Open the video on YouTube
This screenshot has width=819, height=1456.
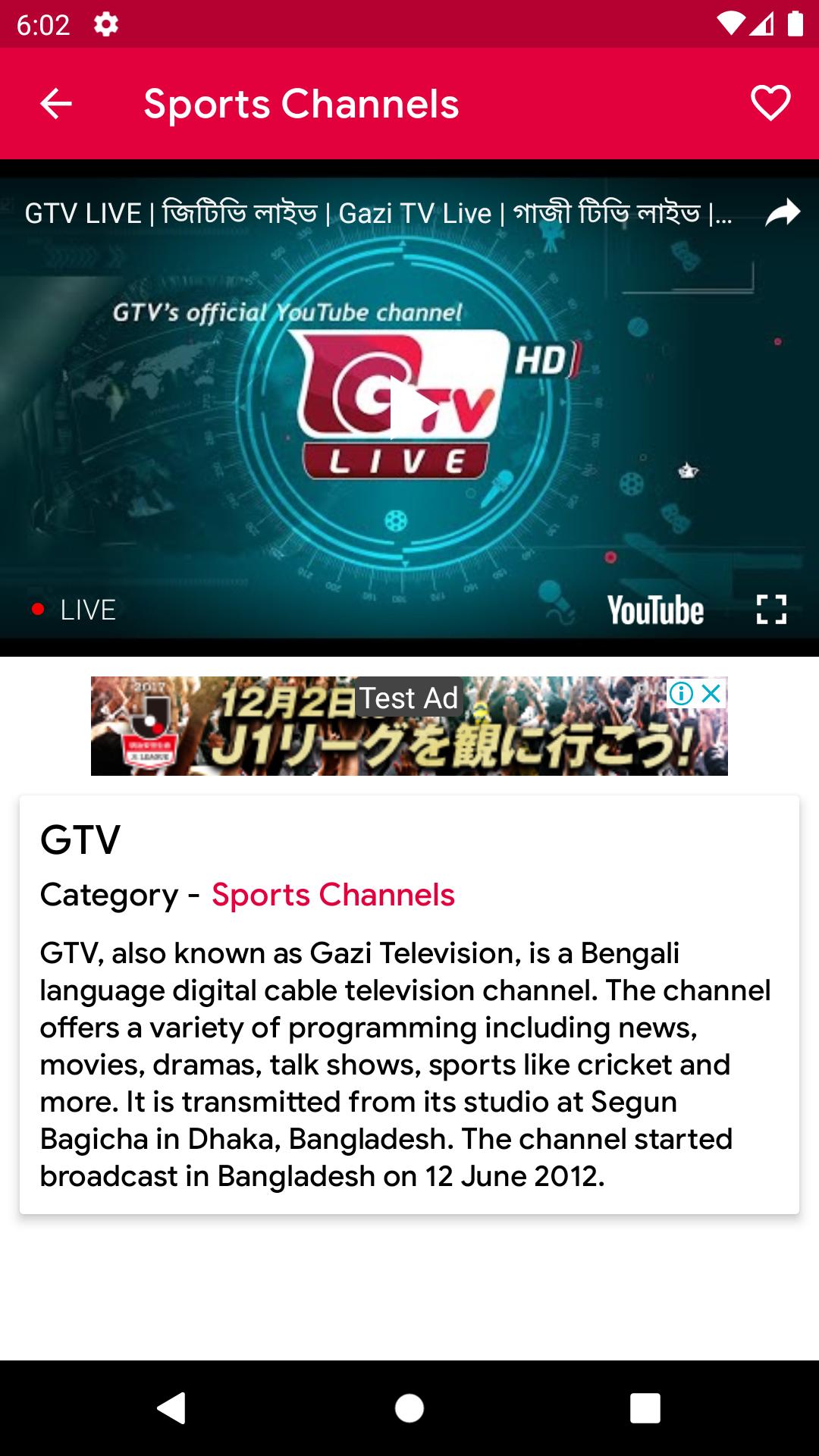click(655, 610)
